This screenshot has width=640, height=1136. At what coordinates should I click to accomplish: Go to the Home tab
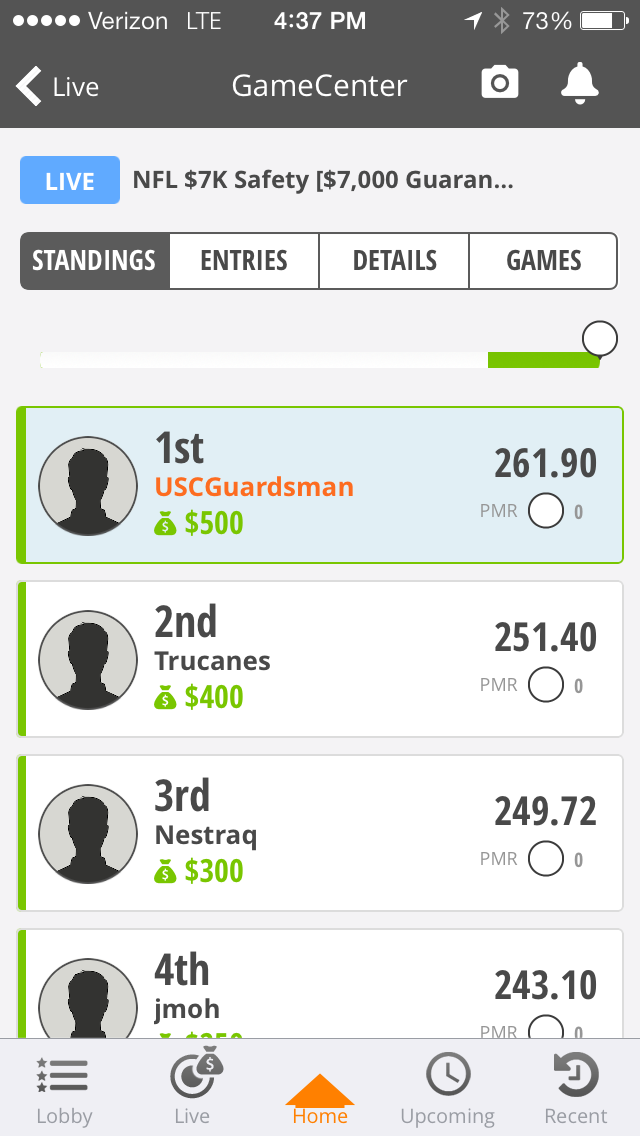pyautogui.click(x=320, y=1098)
